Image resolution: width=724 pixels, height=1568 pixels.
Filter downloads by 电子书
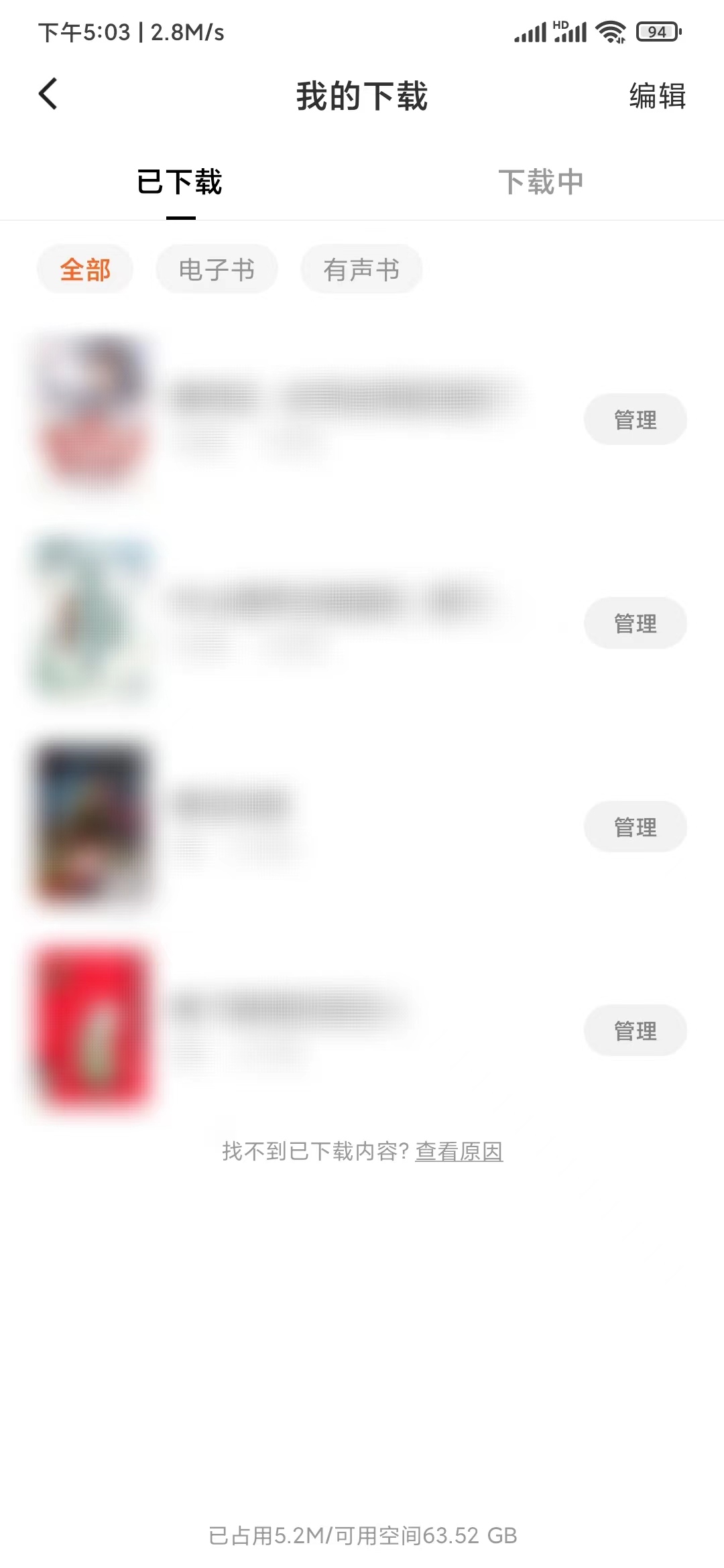tap(217, 270)
